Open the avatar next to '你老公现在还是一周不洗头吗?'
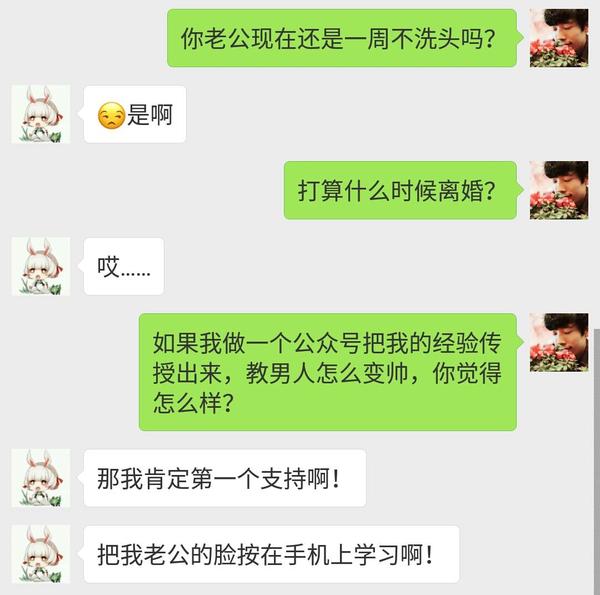The width and height of the screenshot is (600, 595). click(558, 38)
